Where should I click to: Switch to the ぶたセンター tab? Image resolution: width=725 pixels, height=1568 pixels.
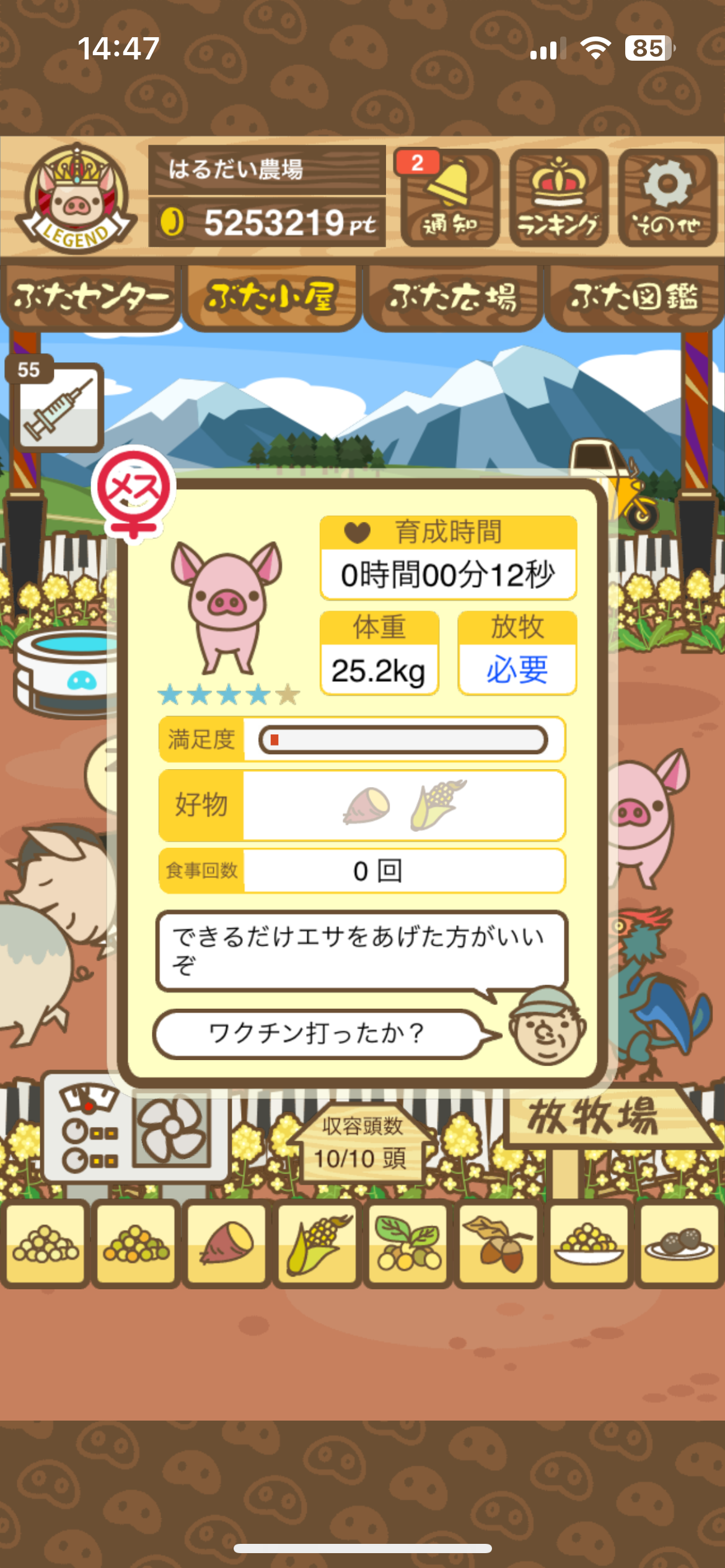[x=90, y=297]
